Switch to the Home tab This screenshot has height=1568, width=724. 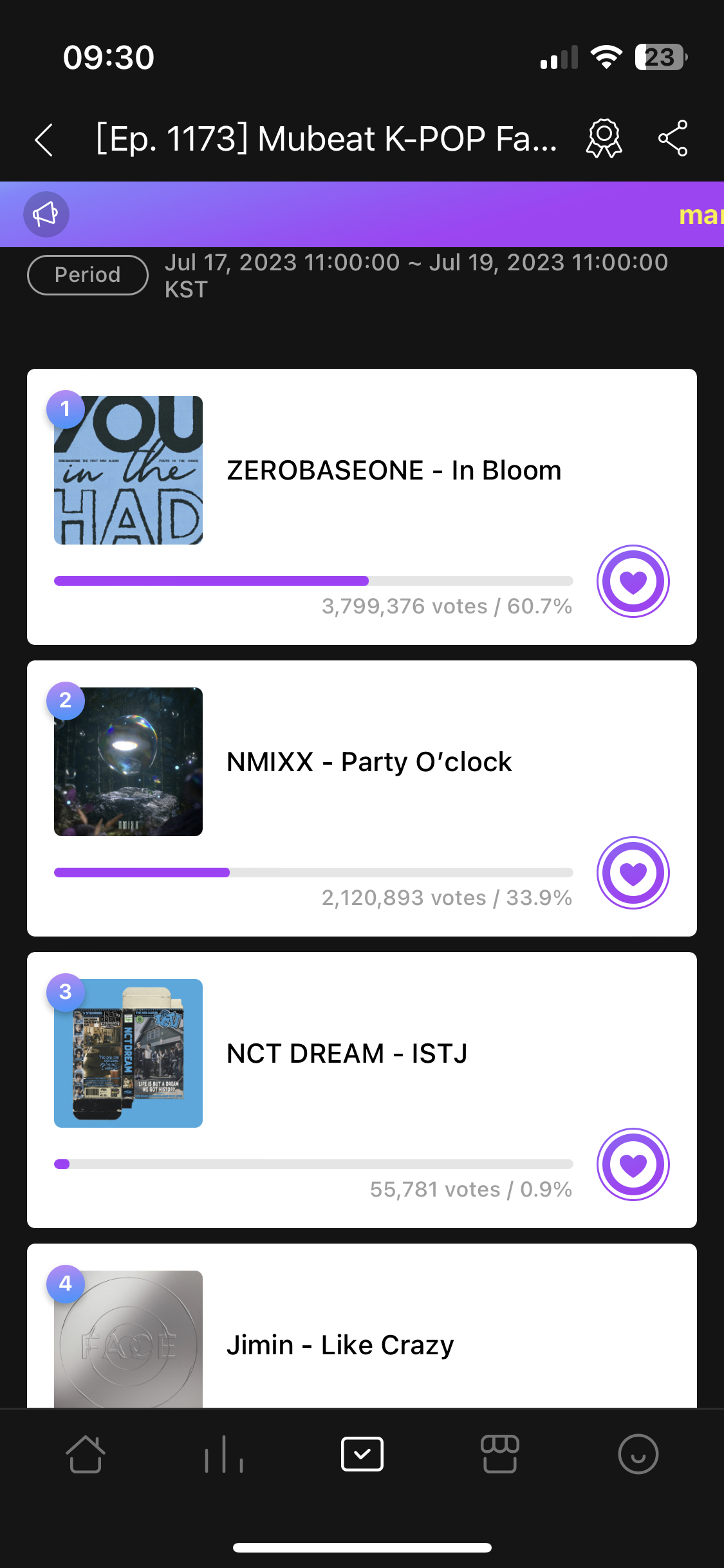point(86,1454)
